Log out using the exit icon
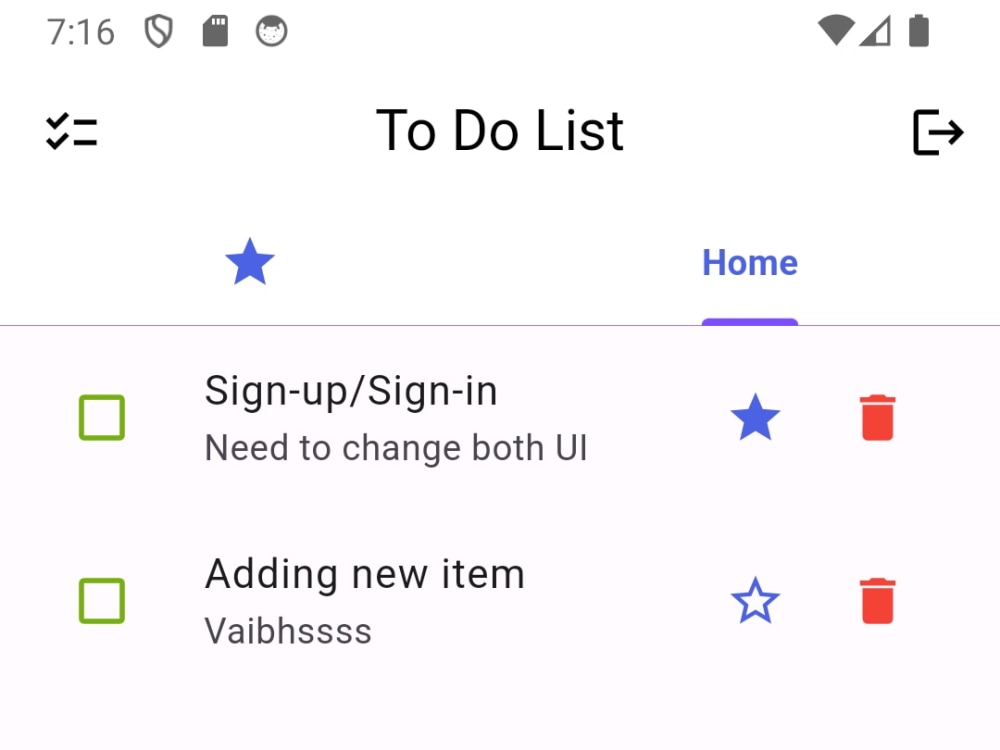The width and height of the screenshot is (1000, 750). point(938,132)
